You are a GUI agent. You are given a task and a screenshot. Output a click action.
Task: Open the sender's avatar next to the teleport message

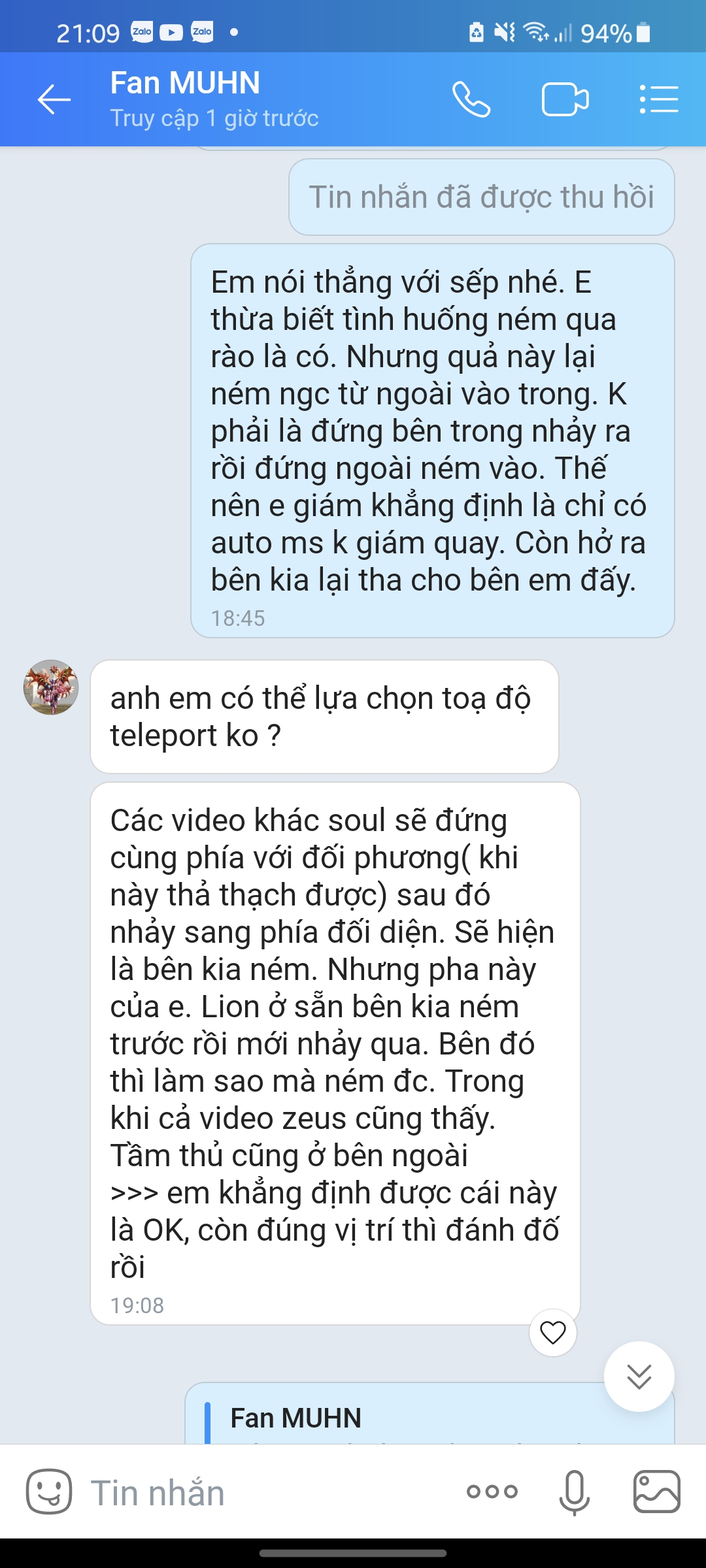pyautogui.click(x=51, y=687)
